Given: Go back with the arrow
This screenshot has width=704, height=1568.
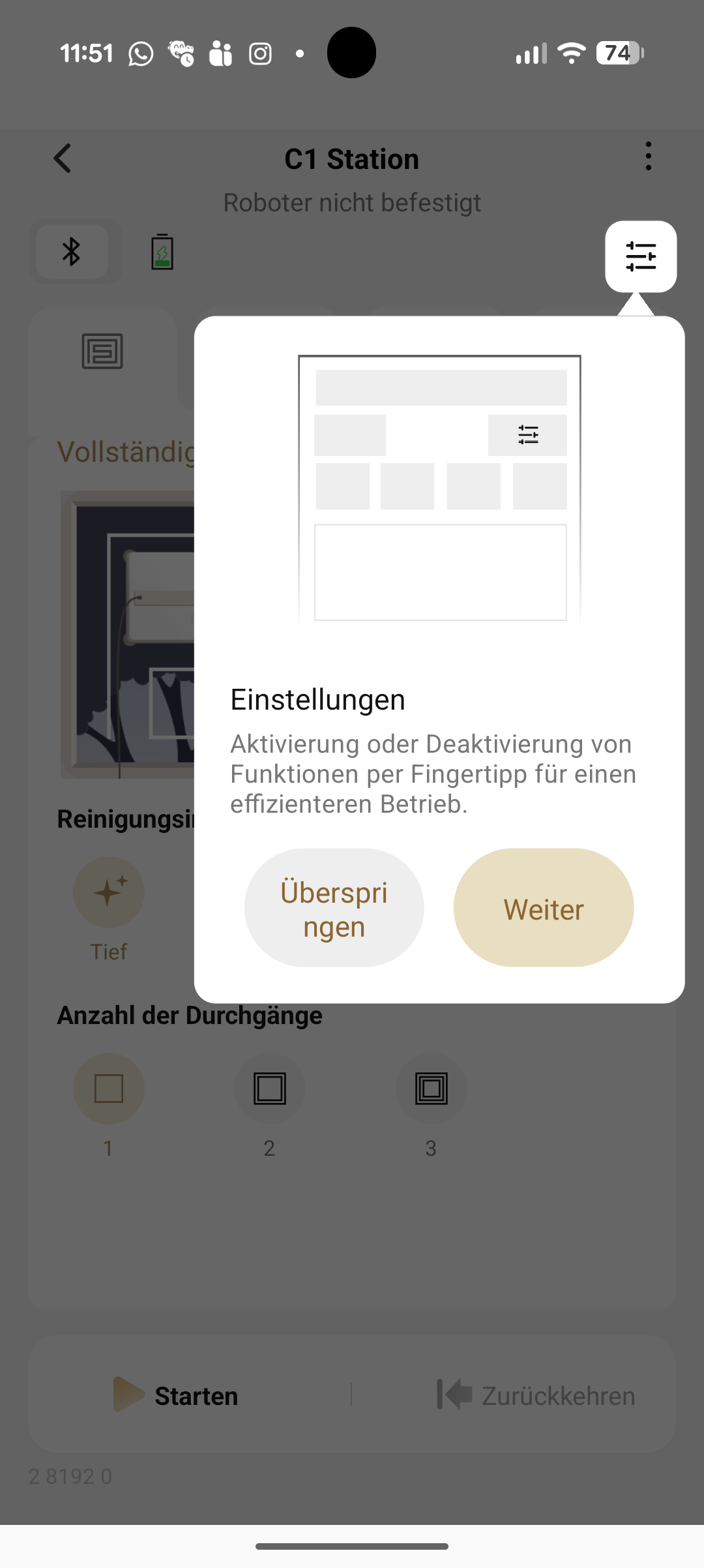Looking at the screenshot, I should [x=63, y=158].
